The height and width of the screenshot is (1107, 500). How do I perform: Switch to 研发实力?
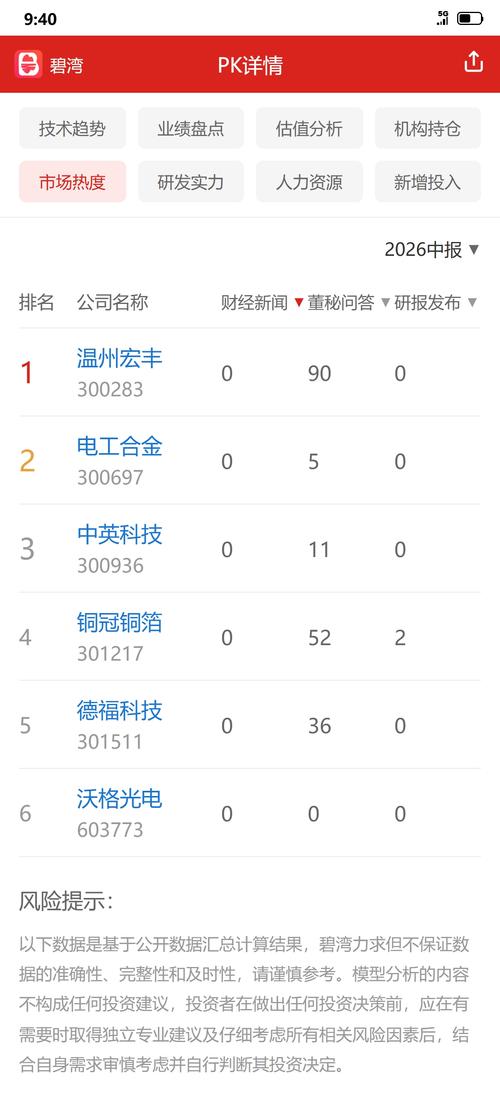(x=191, y=182)
